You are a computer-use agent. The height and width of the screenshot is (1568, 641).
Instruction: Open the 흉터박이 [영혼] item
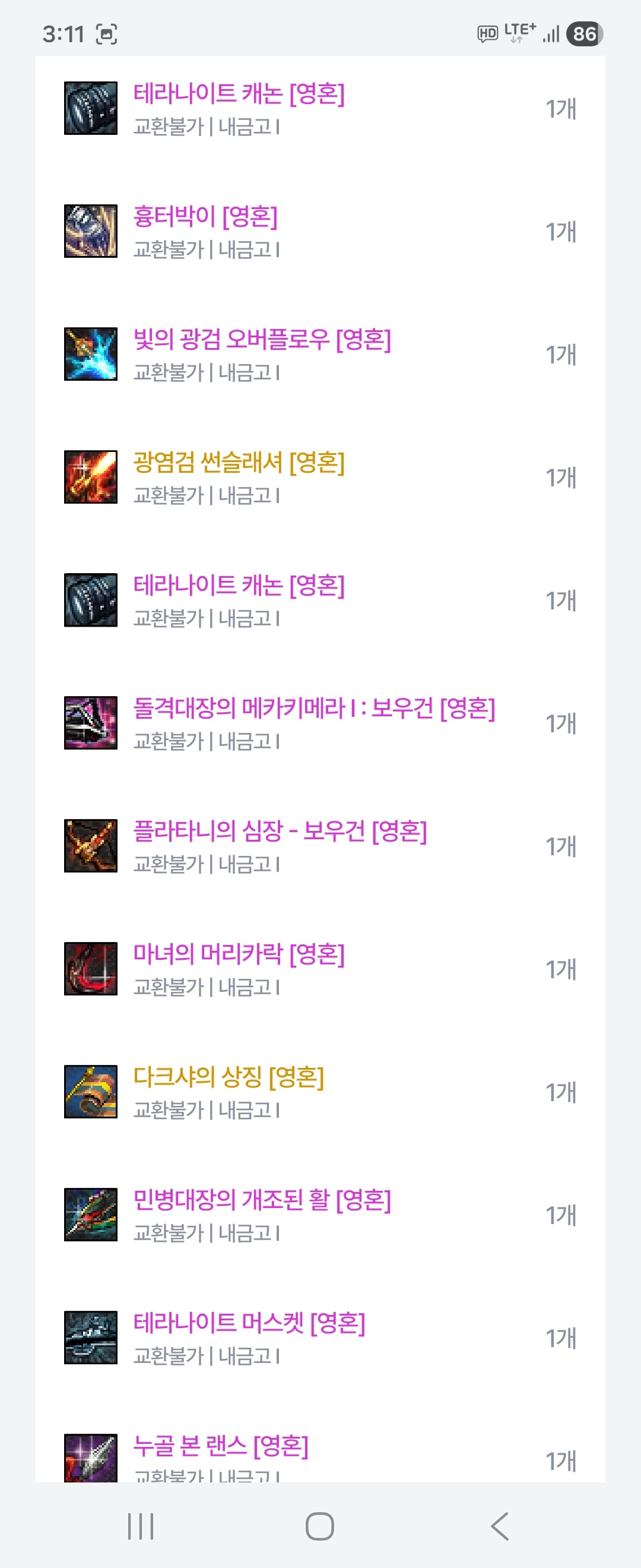click(205, 217)
